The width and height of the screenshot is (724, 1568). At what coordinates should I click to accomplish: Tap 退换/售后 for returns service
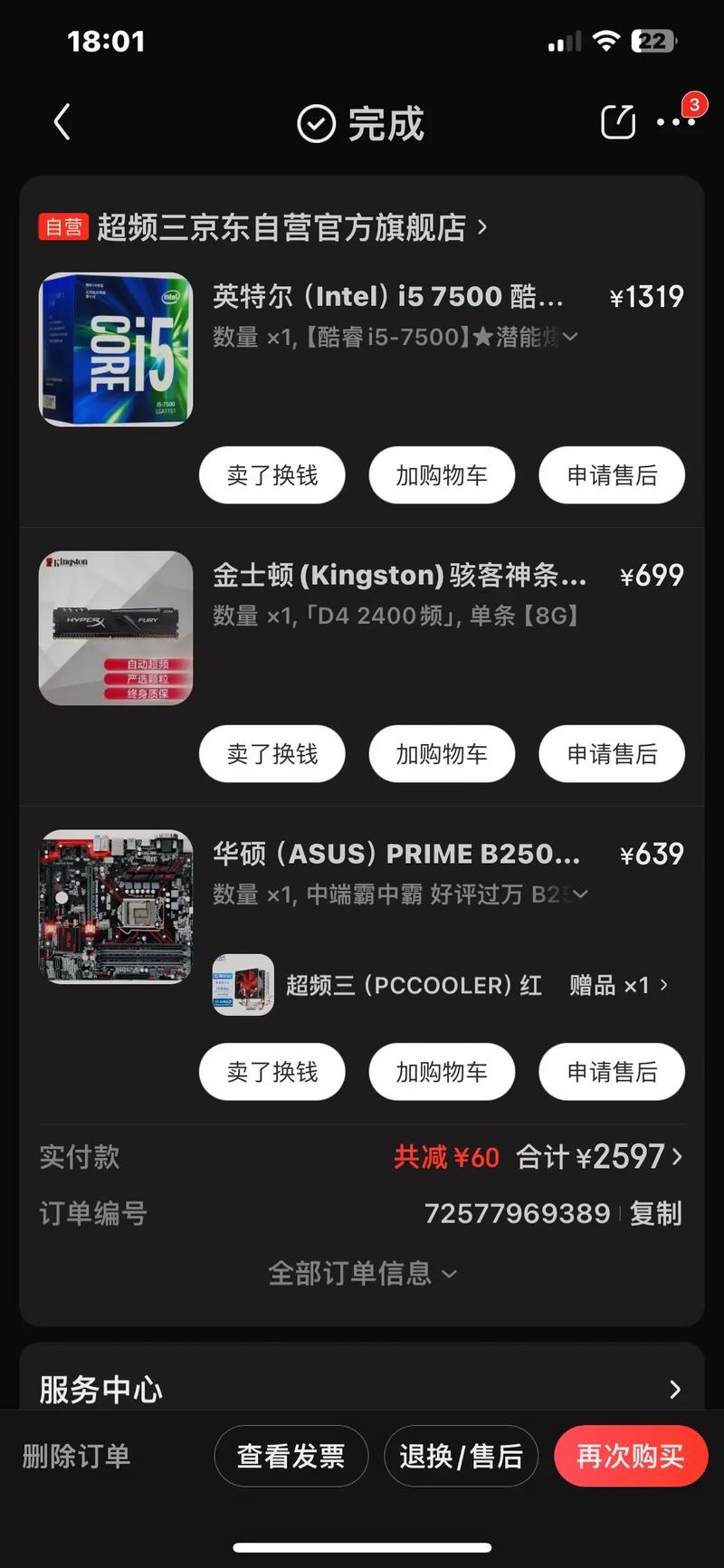461,1456
